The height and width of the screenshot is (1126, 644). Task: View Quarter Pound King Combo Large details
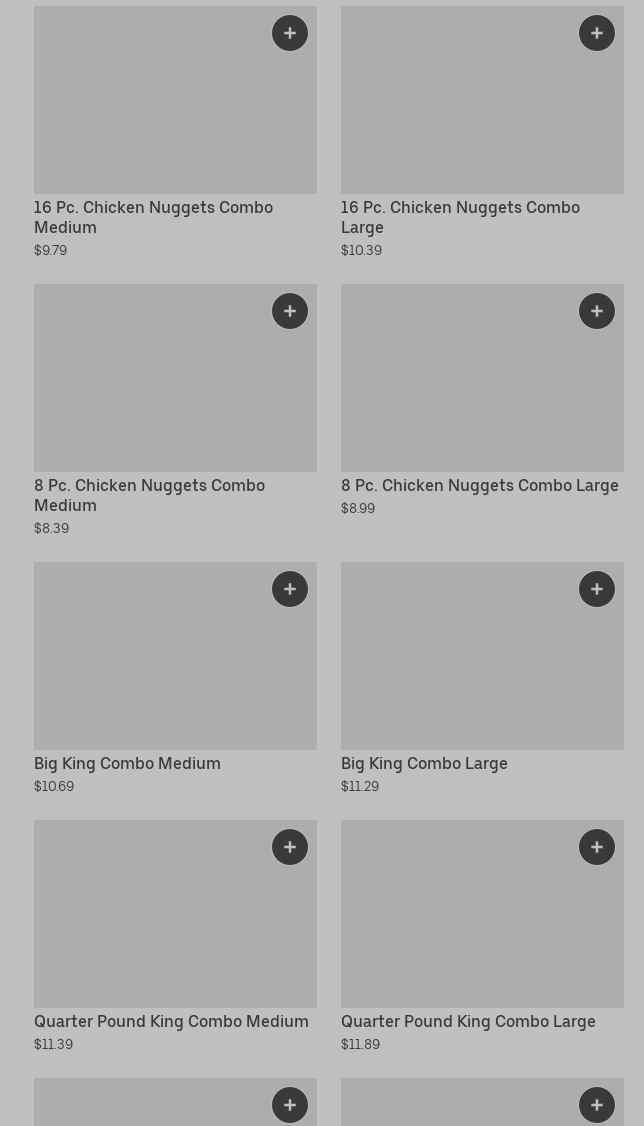click(468, 1022)
